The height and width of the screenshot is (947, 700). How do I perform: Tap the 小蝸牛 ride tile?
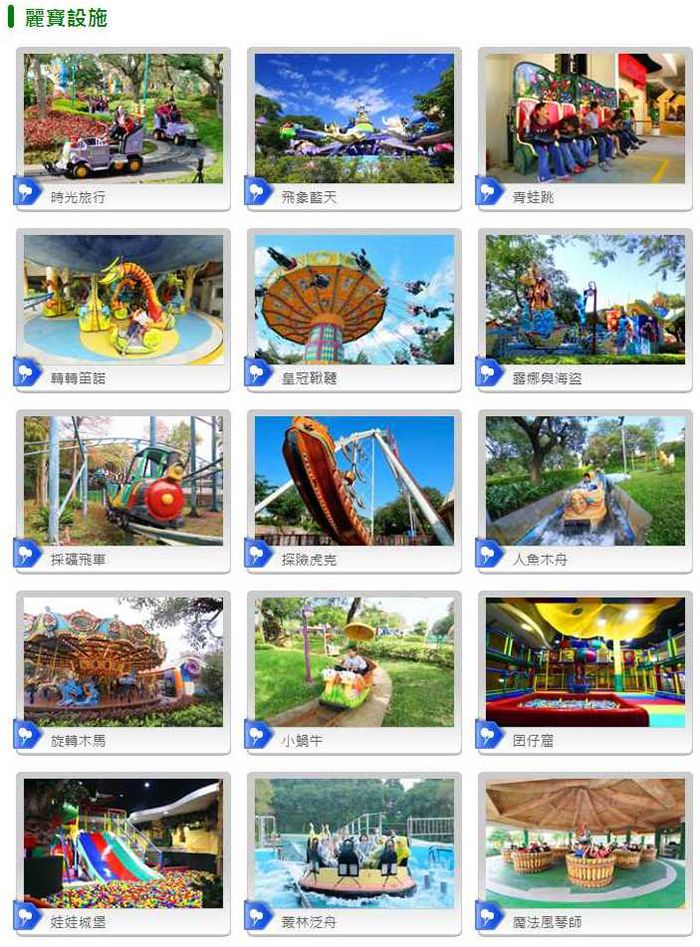click(x=354, y=661)
